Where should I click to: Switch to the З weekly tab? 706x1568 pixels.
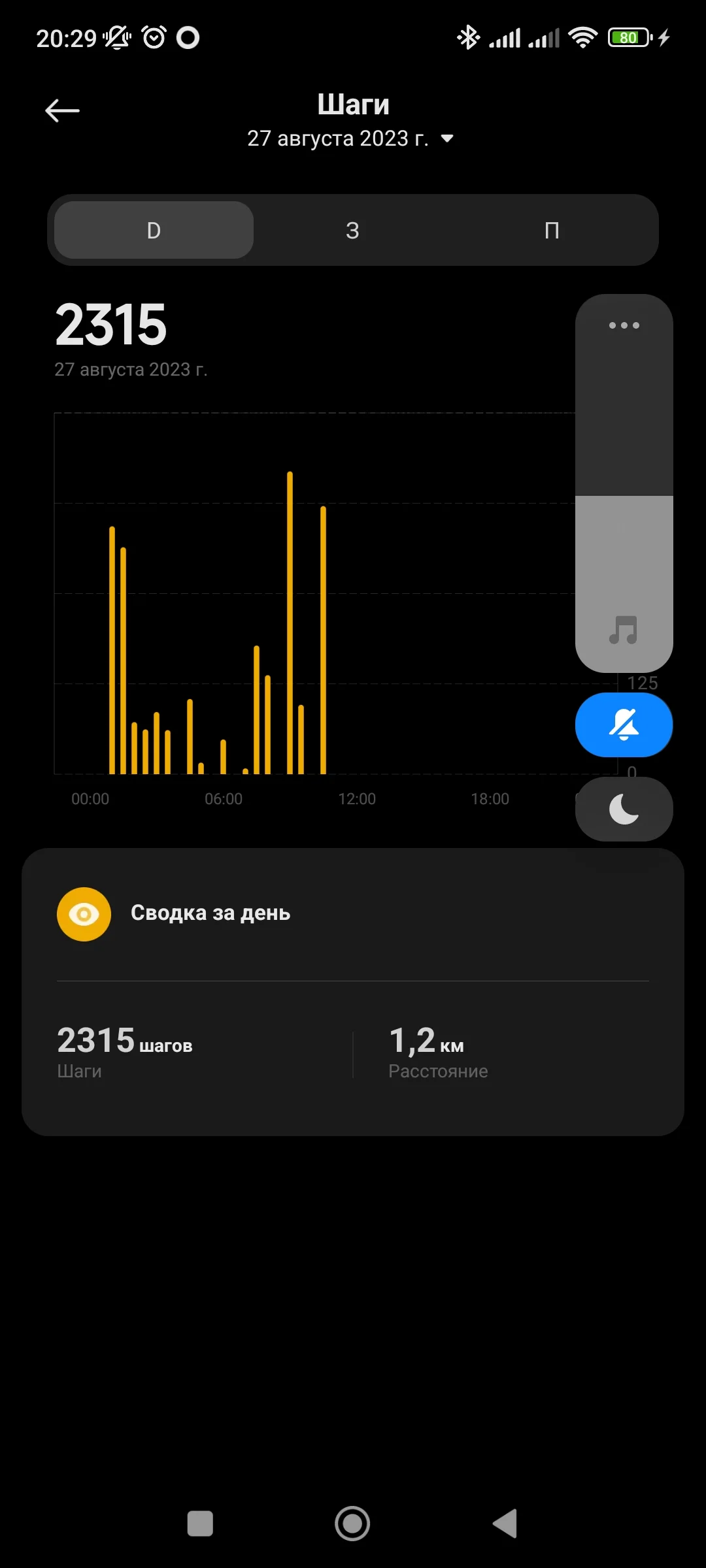point(353,230)
